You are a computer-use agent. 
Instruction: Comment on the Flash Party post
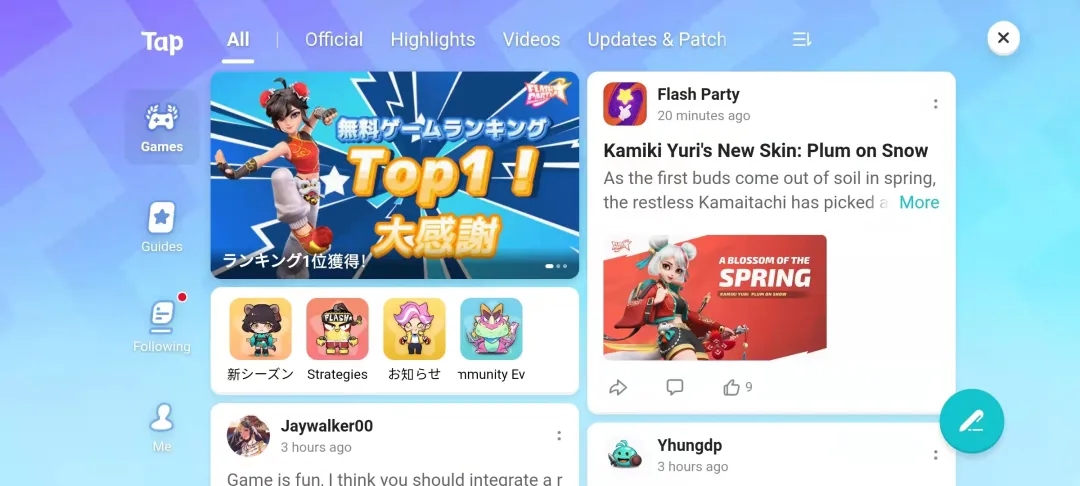(x=675, y=387)
